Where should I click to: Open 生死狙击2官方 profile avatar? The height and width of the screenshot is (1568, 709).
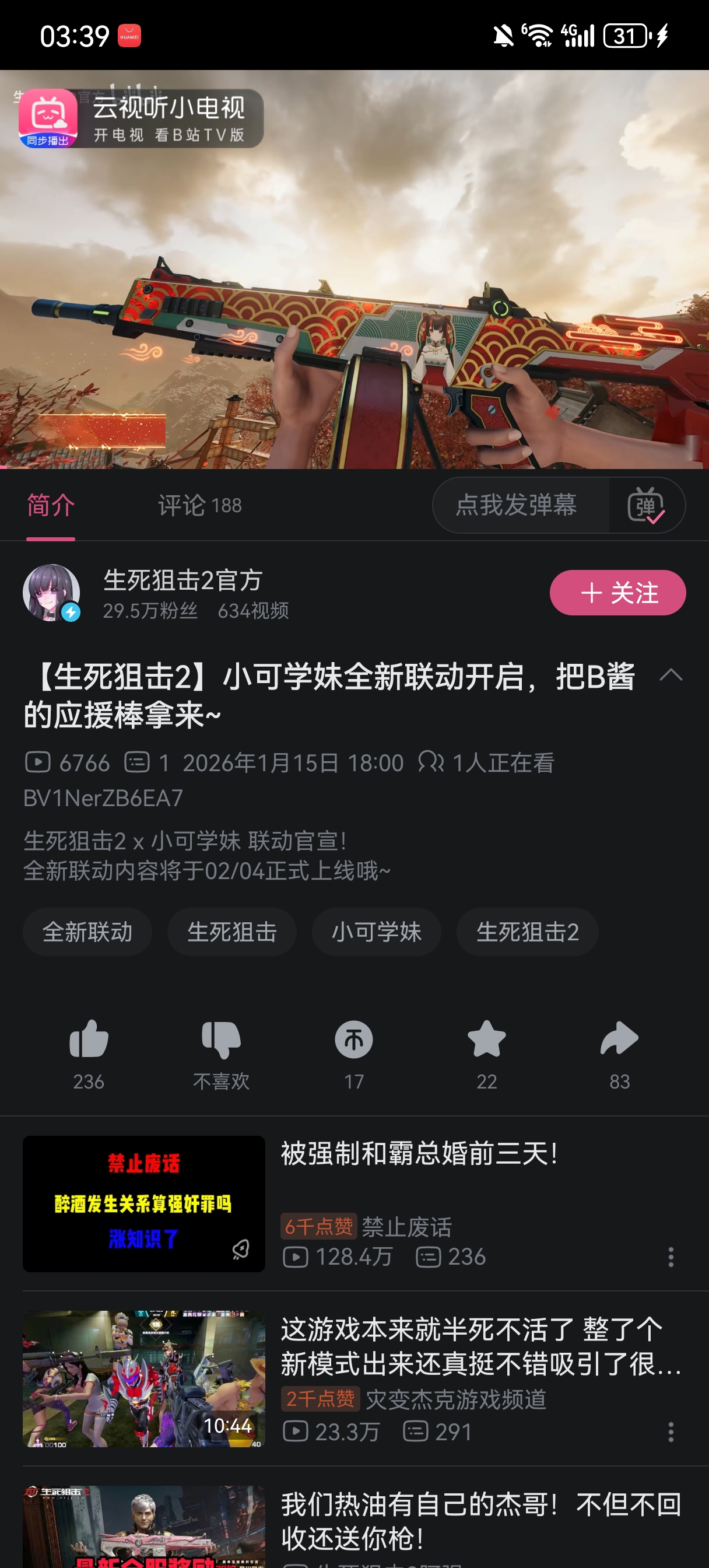(x=51, y=592)
